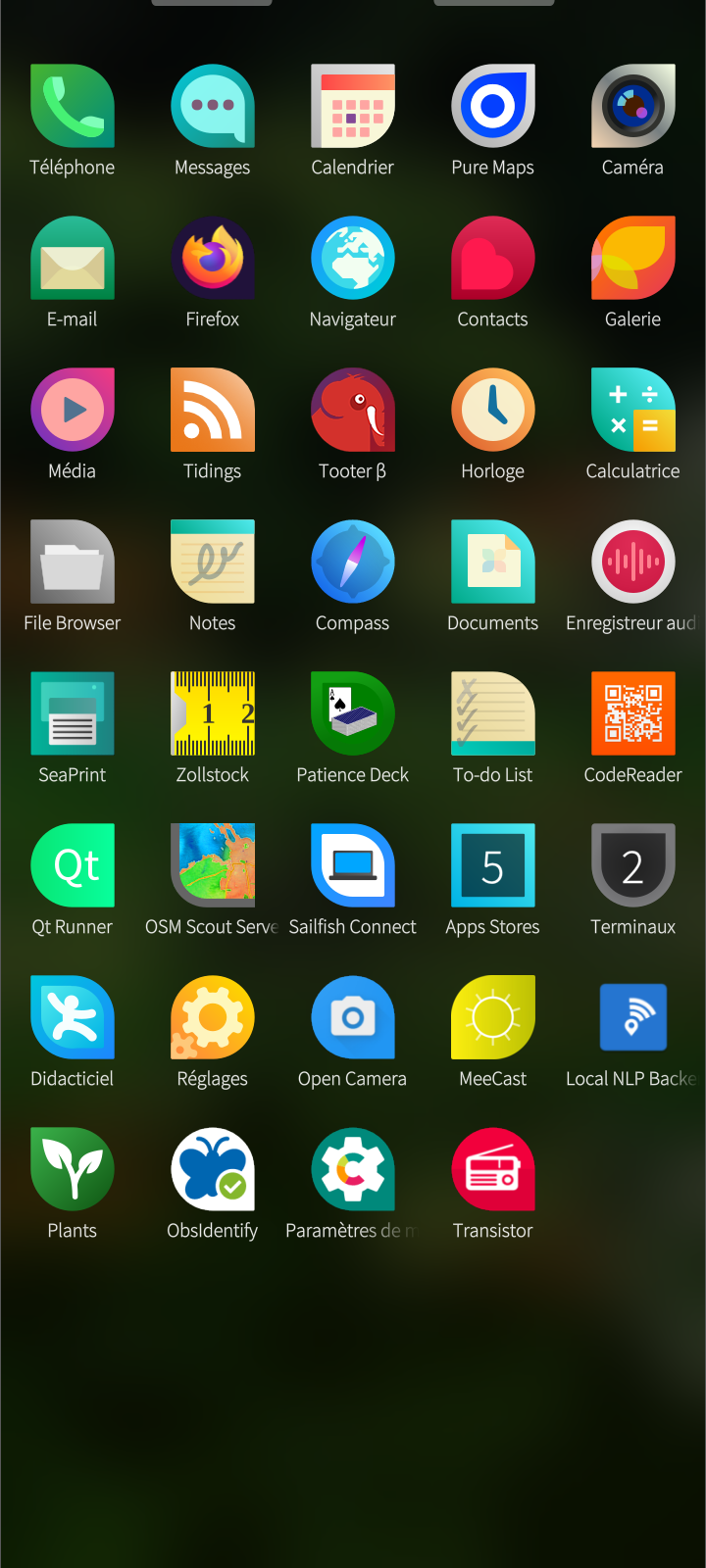Open Calculatrice

tap(633, 410)
